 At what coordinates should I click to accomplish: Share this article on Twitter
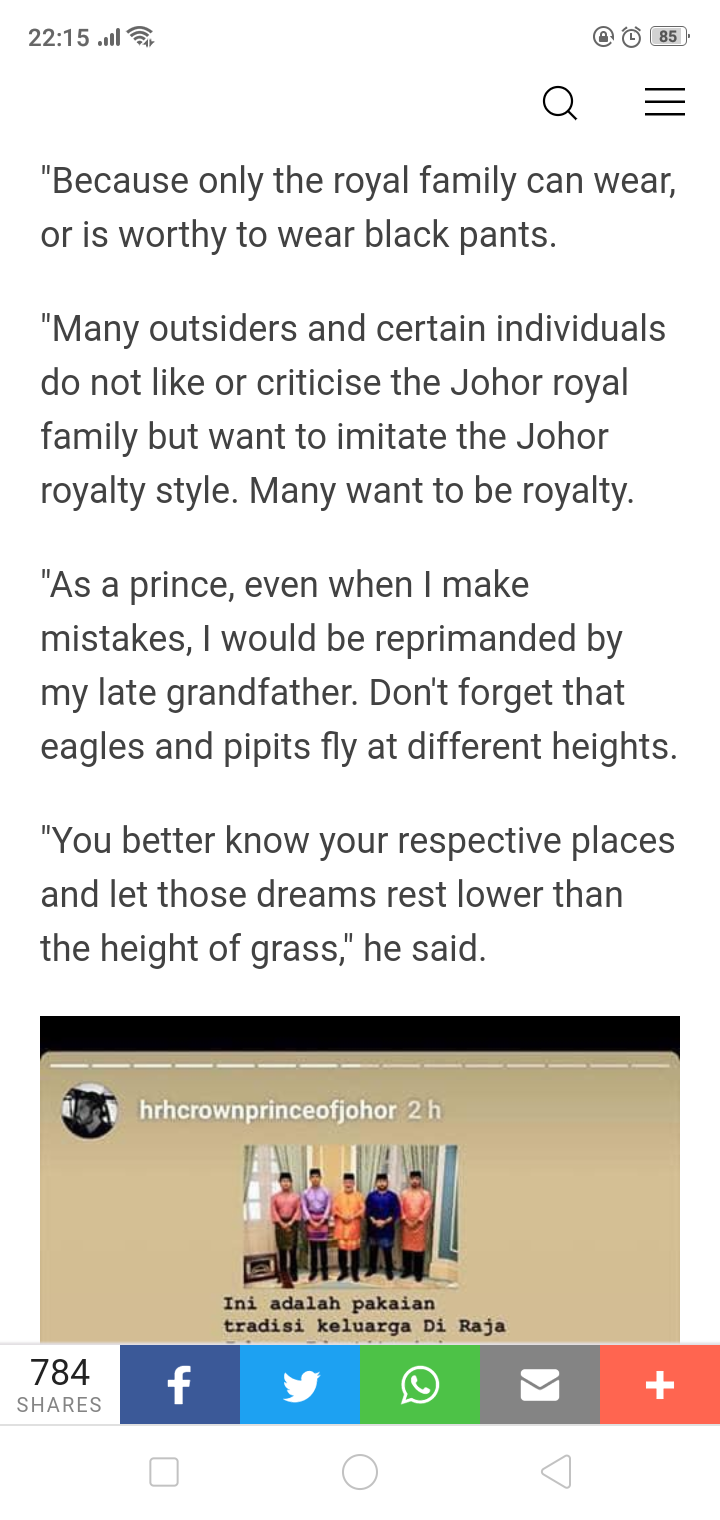(300, 1385)
